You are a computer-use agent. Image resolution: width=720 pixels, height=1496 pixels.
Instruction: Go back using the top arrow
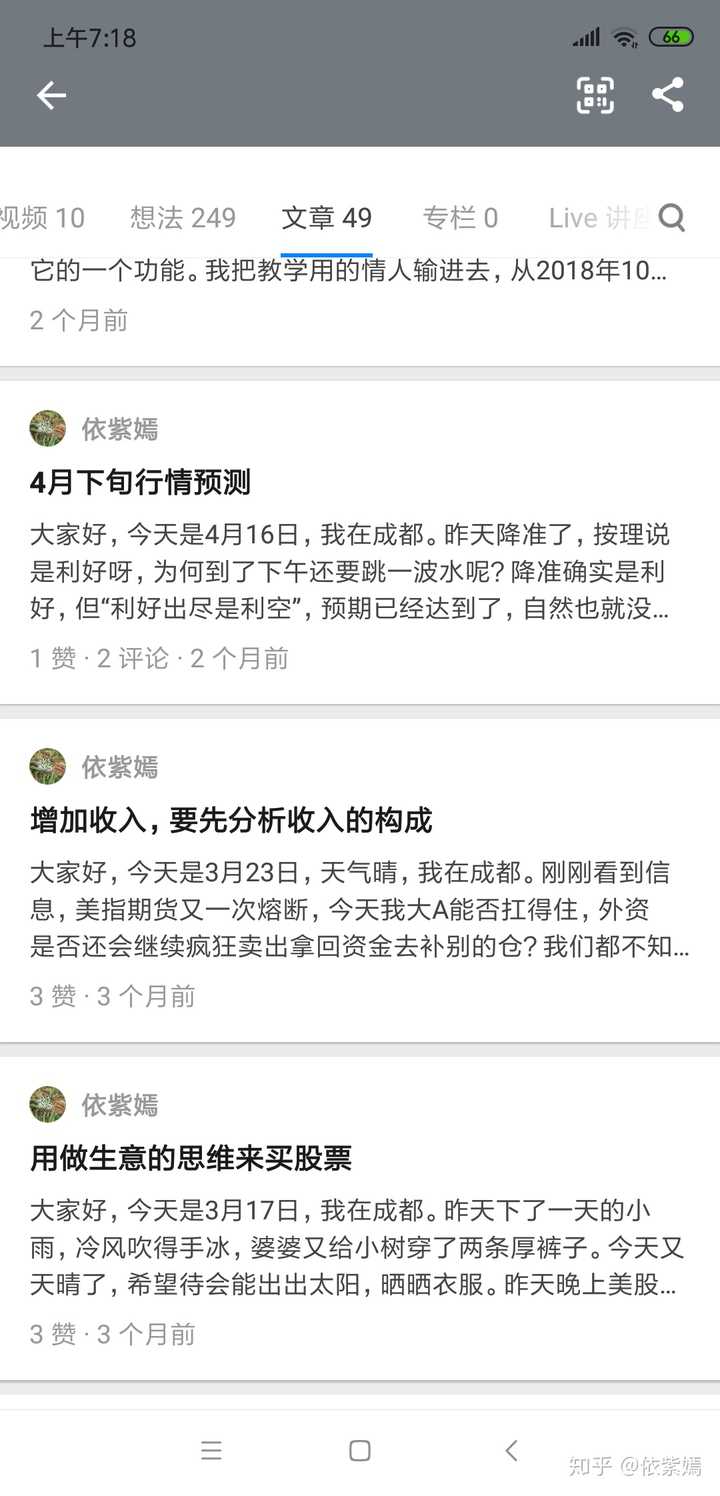pos(51,96)
